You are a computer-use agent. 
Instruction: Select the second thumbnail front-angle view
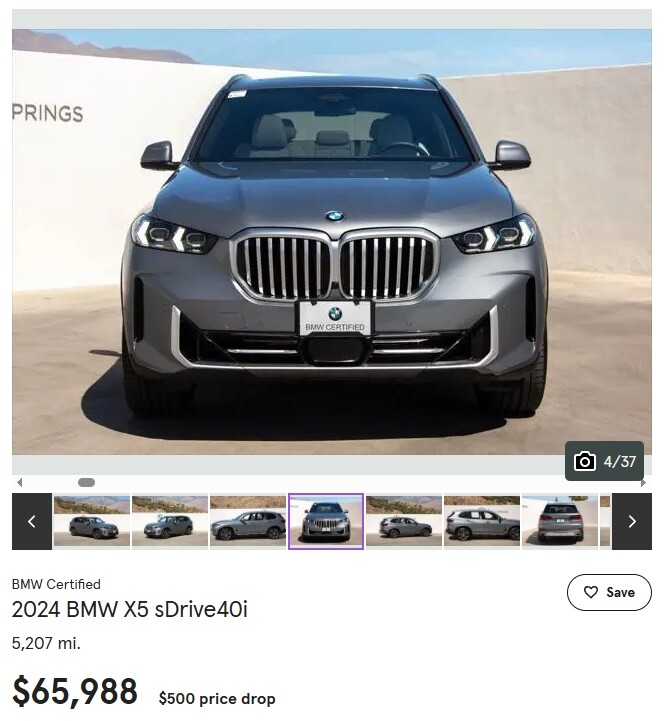(169, 521)
